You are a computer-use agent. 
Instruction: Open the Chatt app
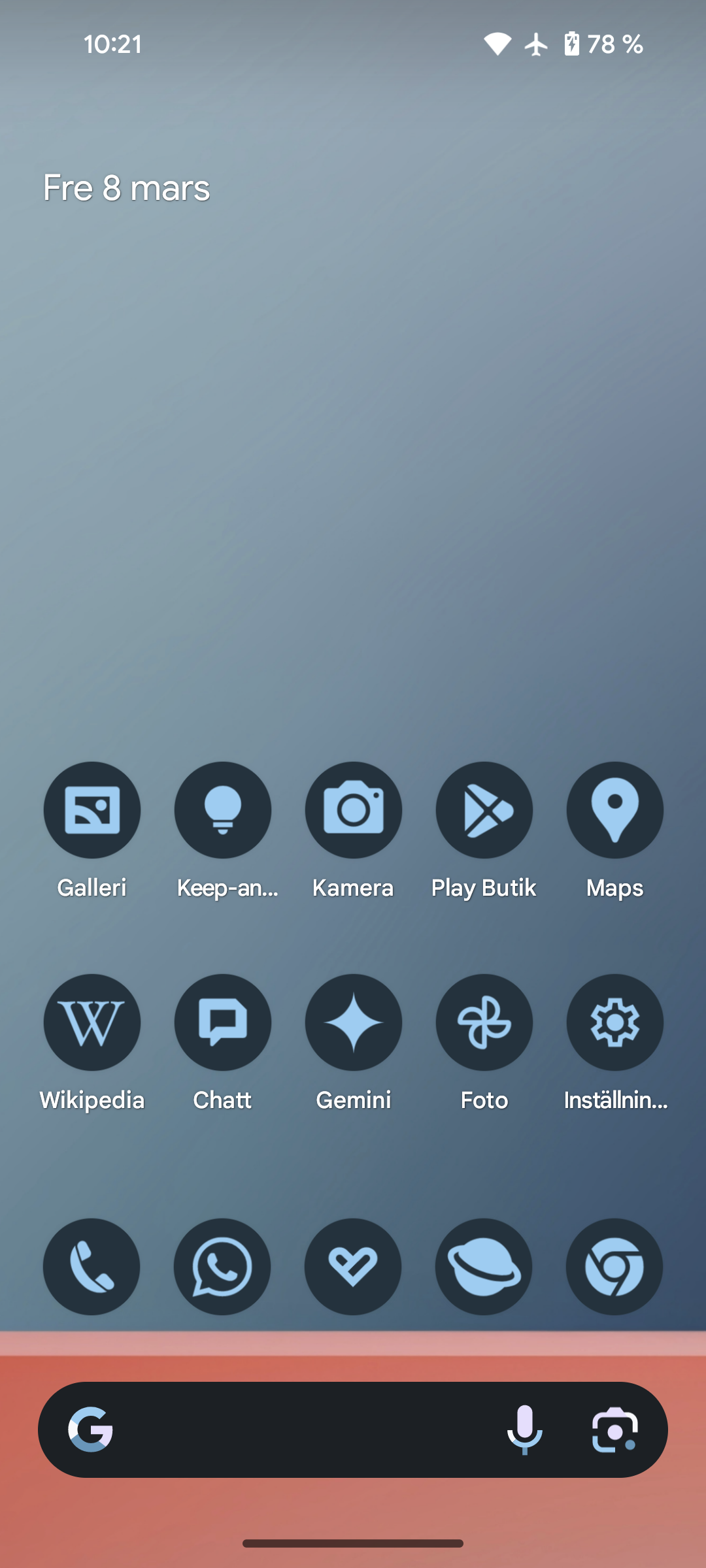[223, 1022]
